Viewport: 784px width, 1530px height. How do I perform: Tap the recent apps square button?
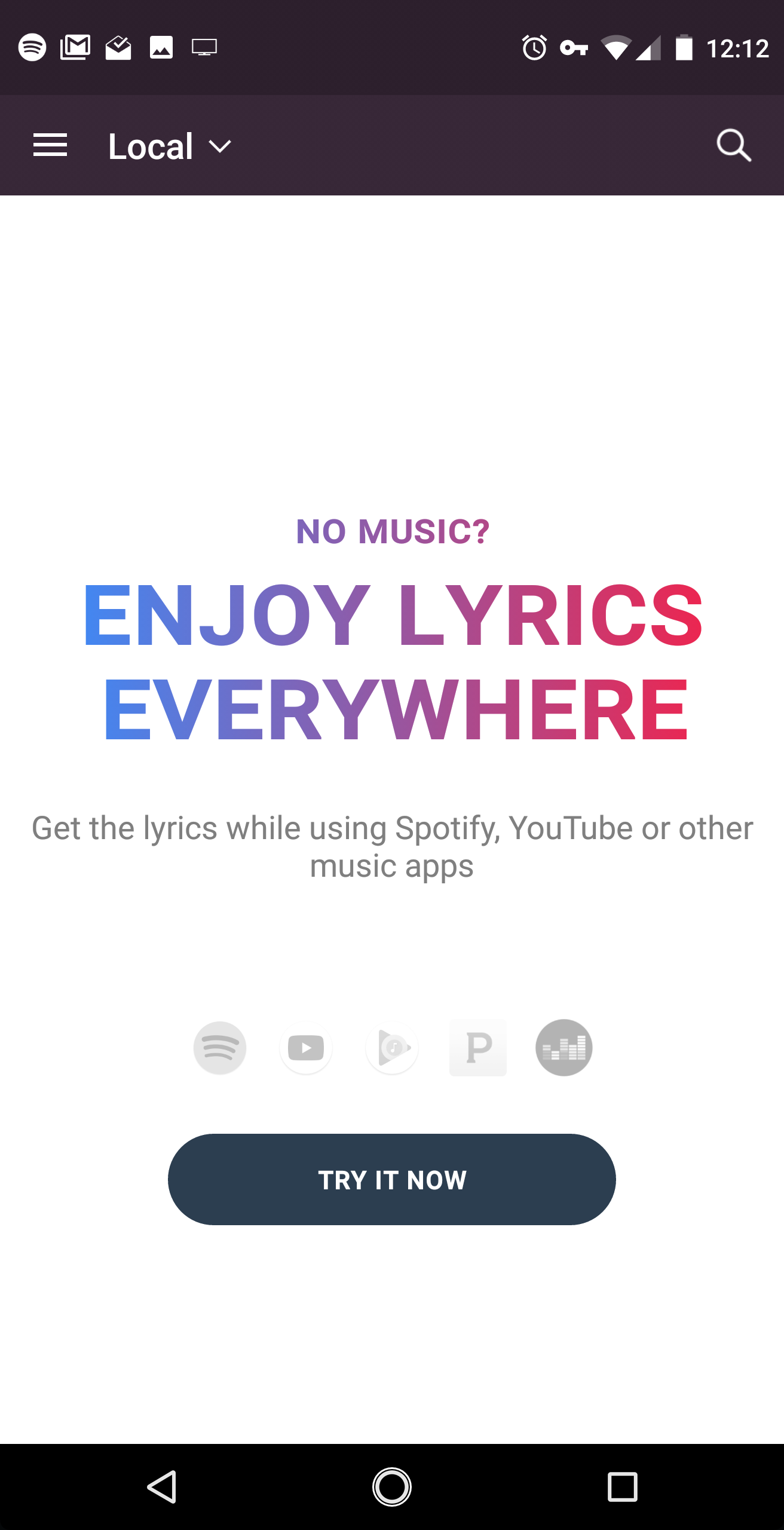pos(623,1487)
